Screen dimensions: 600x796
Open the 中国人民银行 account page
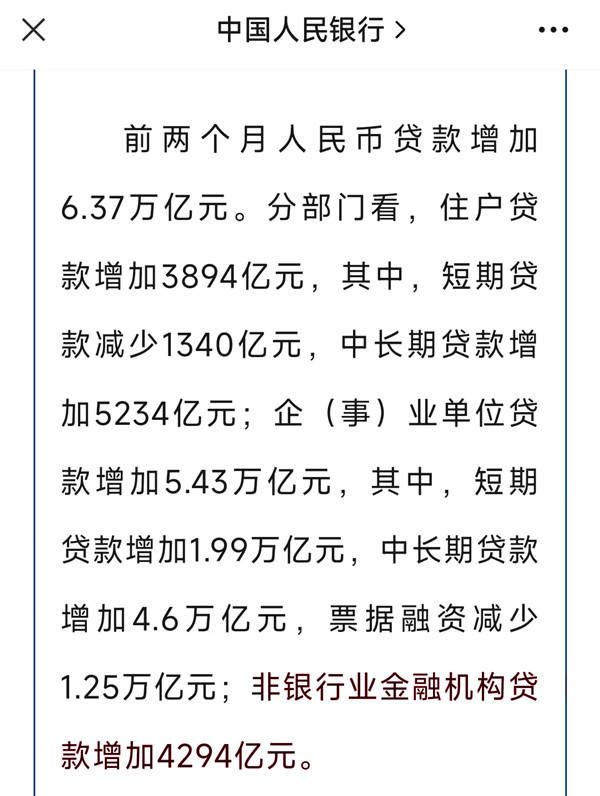coord(311,31)
